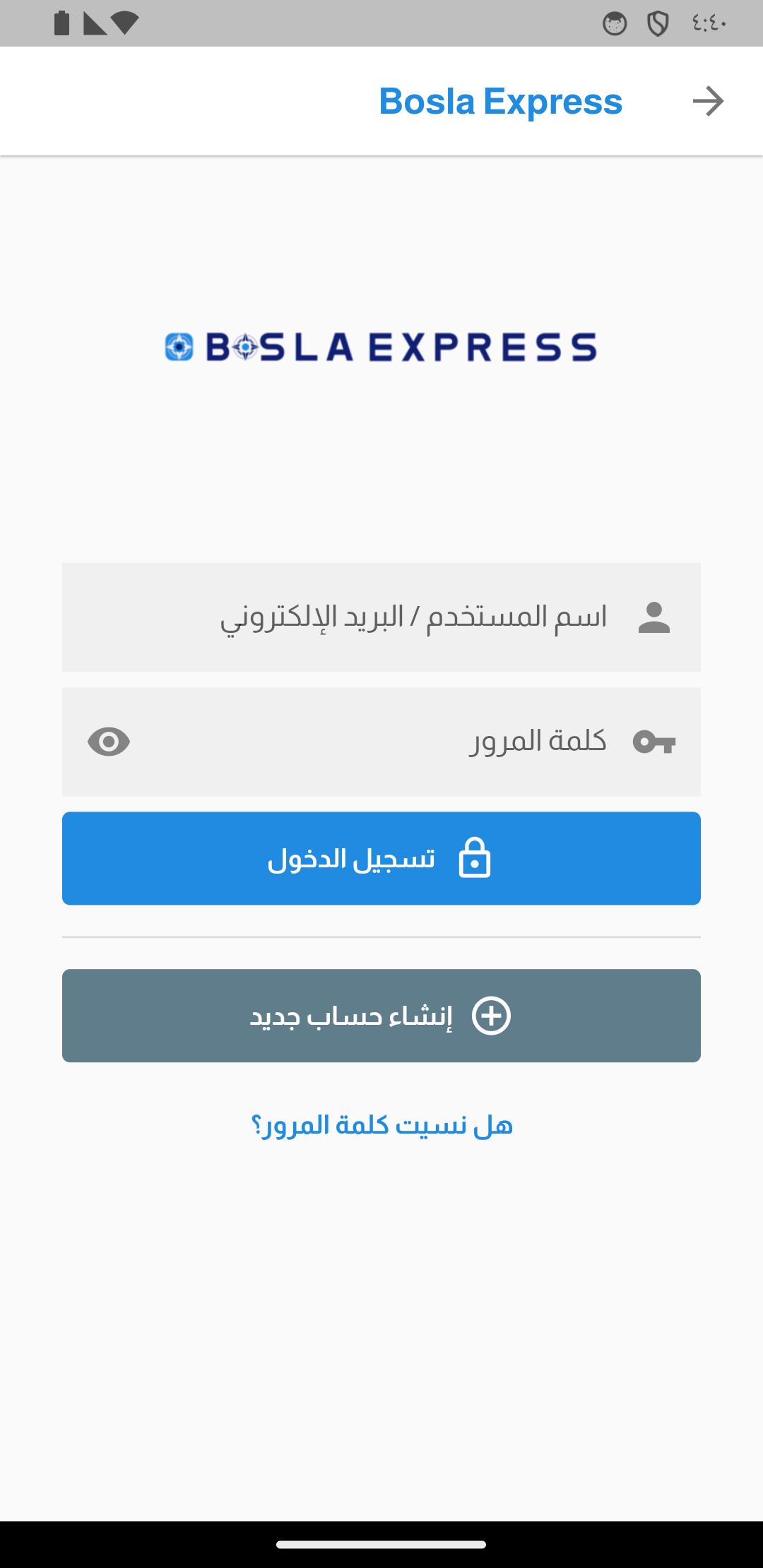This screenshot has width=763, height=1568.
Task: Tap the back arrow in the app bar
Action: coord(708,101)
